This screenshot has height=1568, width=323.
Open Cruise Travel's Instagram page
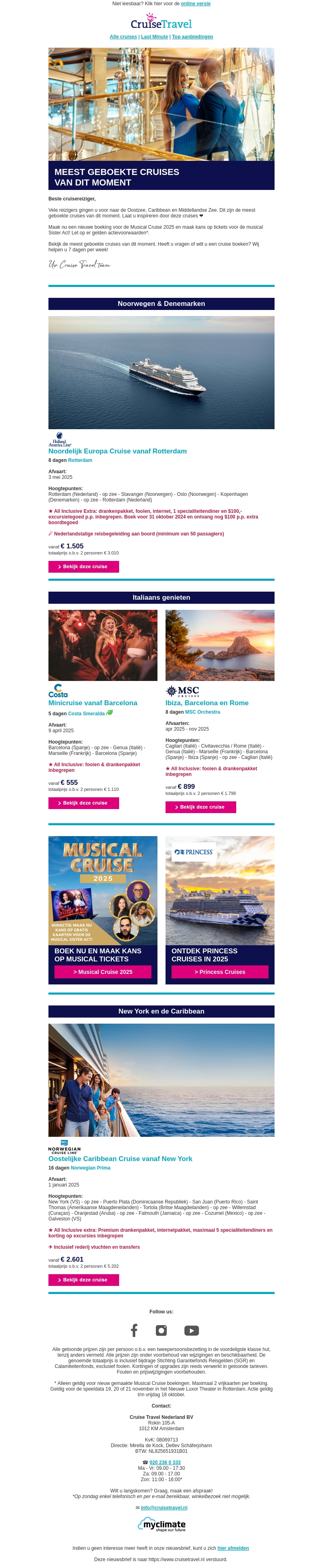pyautogui.click(x=161, y=1330)
